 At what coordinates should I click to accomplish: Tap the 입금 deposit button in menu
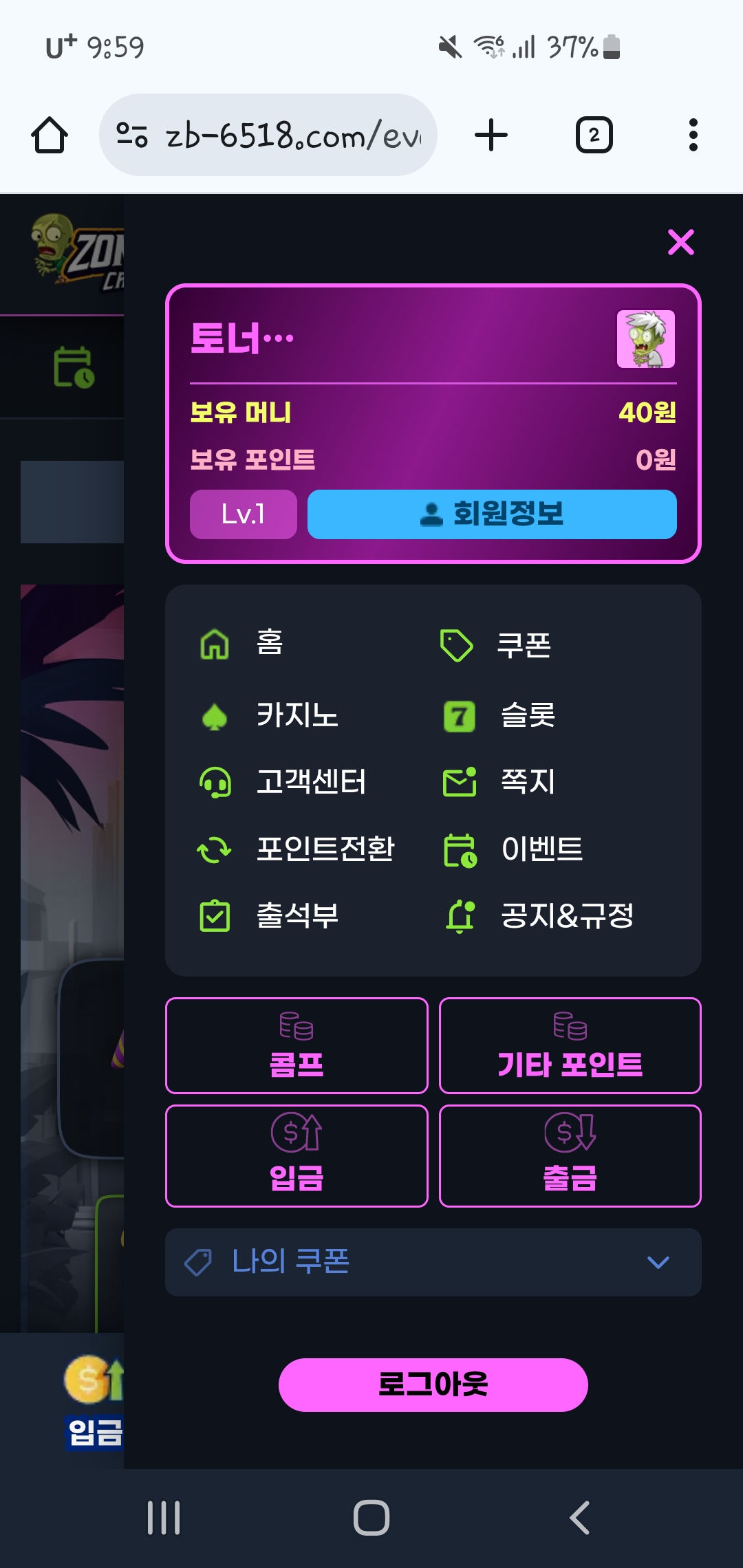297,1155
